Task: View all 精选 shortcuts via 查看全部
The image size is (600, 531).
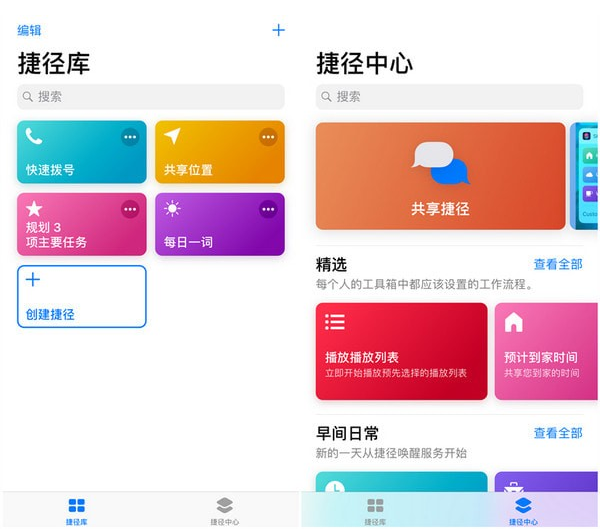Action: (557, 265)
